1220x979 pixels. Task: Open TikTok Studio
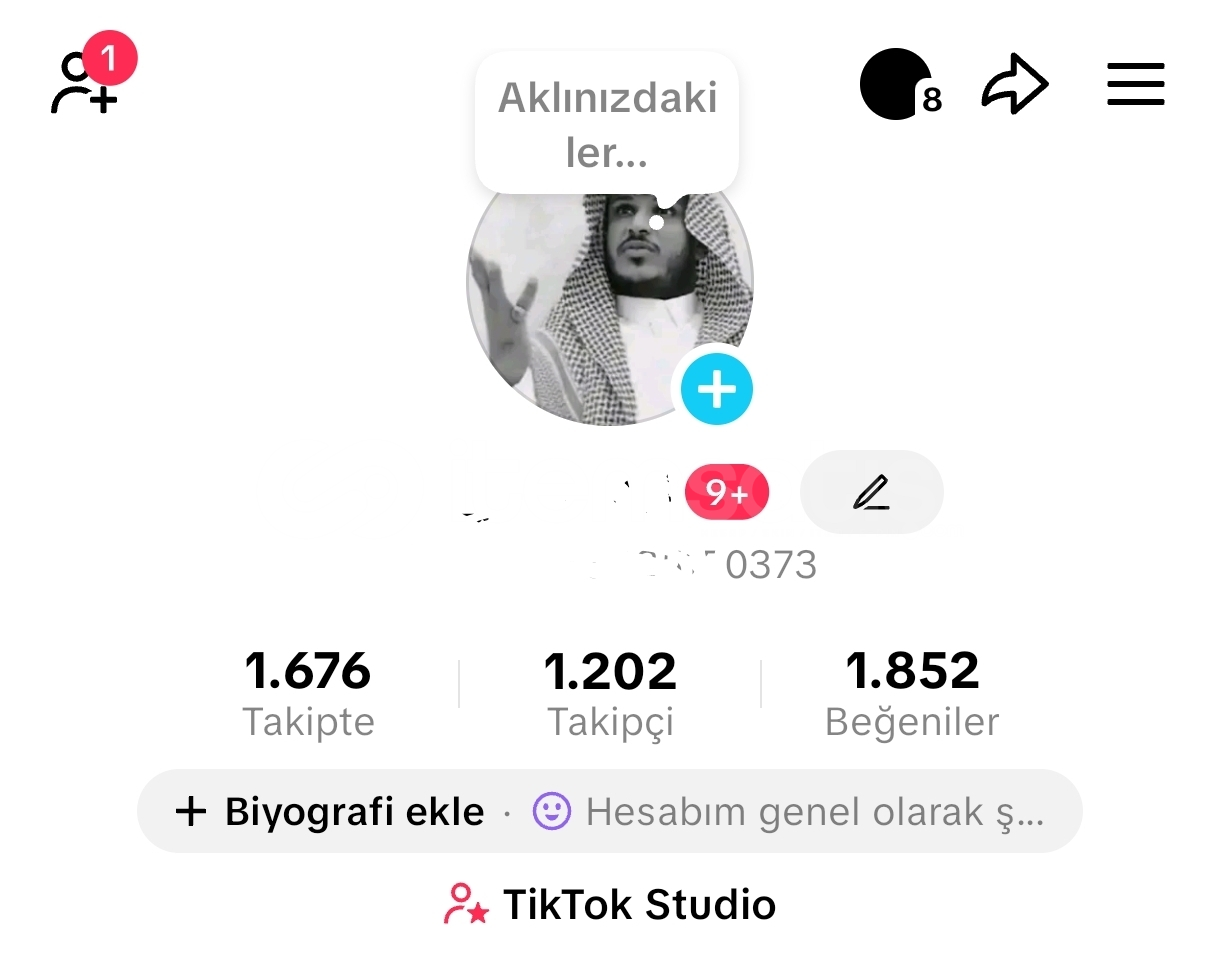[610, 904]
